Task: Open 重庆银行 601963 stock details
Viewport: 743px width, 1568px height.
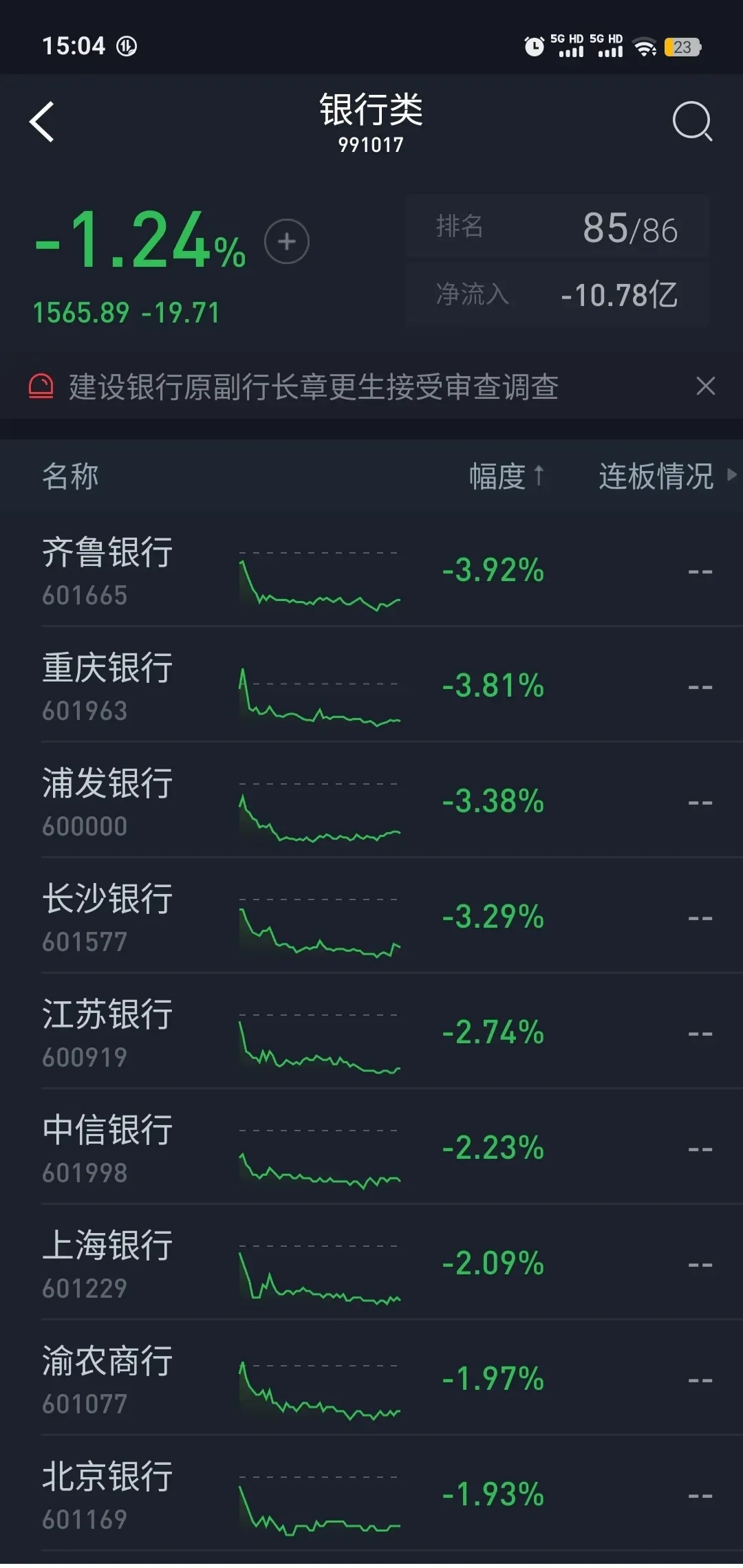Action: click(371, 685)
